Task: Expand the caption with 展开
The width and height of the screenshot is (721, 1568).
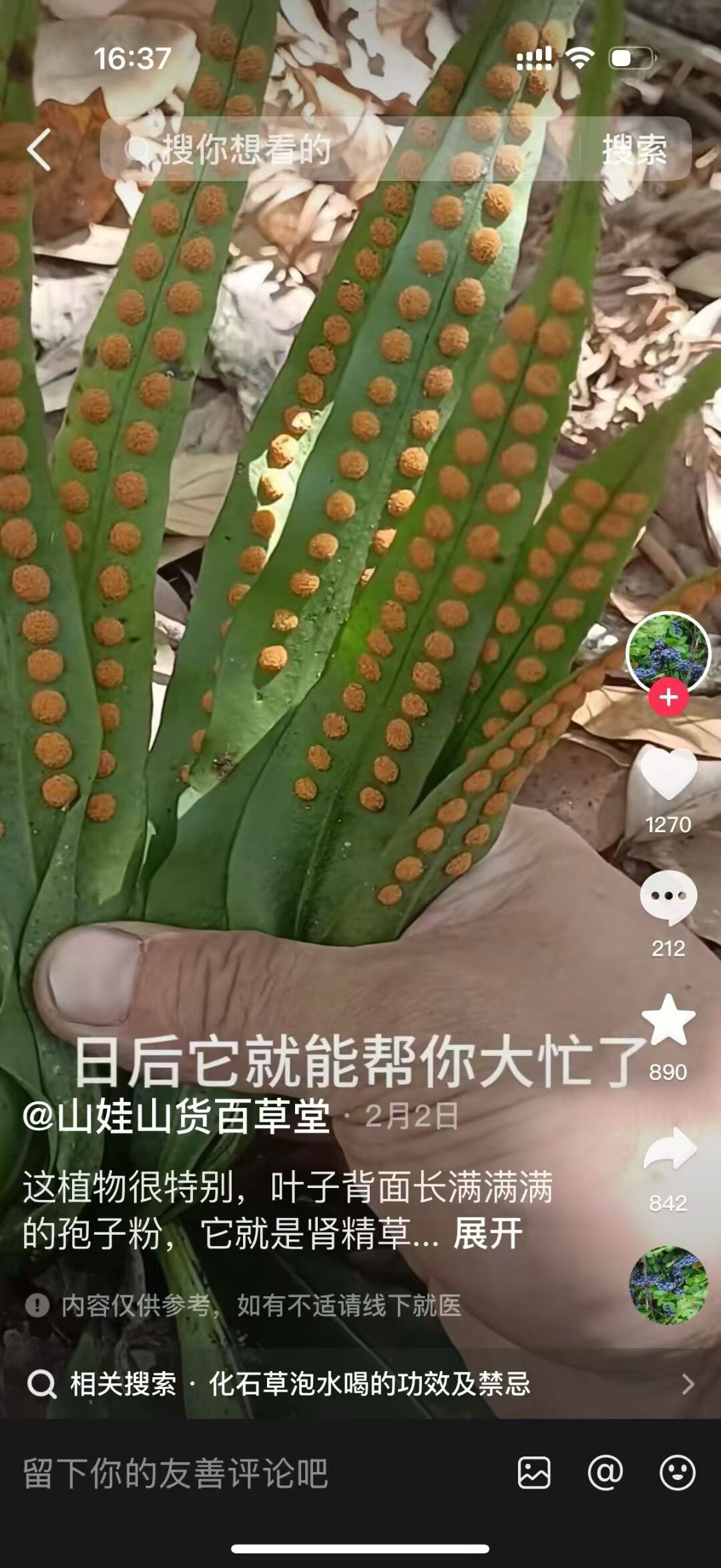Action: point(488,1234)
